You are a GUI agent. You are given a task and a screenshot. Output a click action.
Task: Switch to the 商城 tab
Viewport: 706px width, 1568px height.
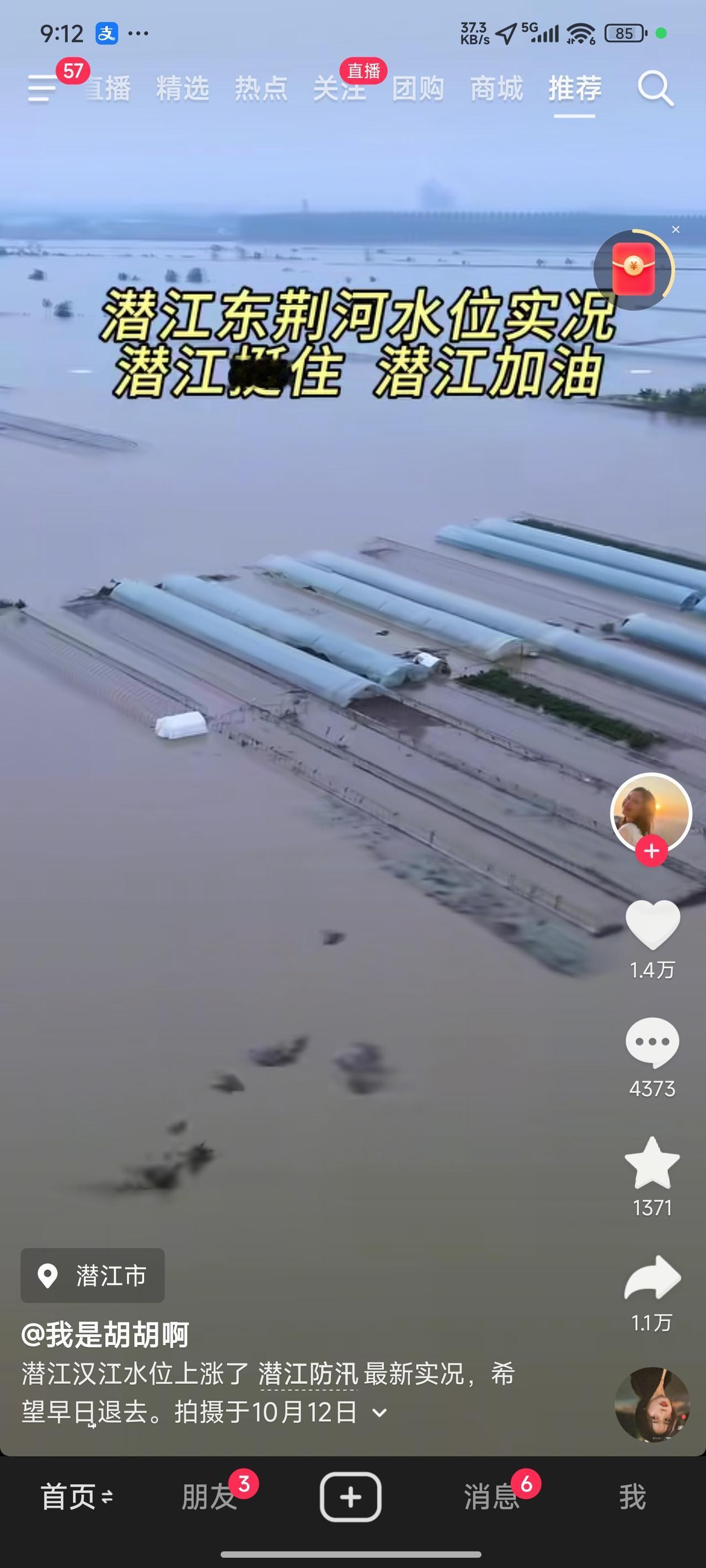496,89
